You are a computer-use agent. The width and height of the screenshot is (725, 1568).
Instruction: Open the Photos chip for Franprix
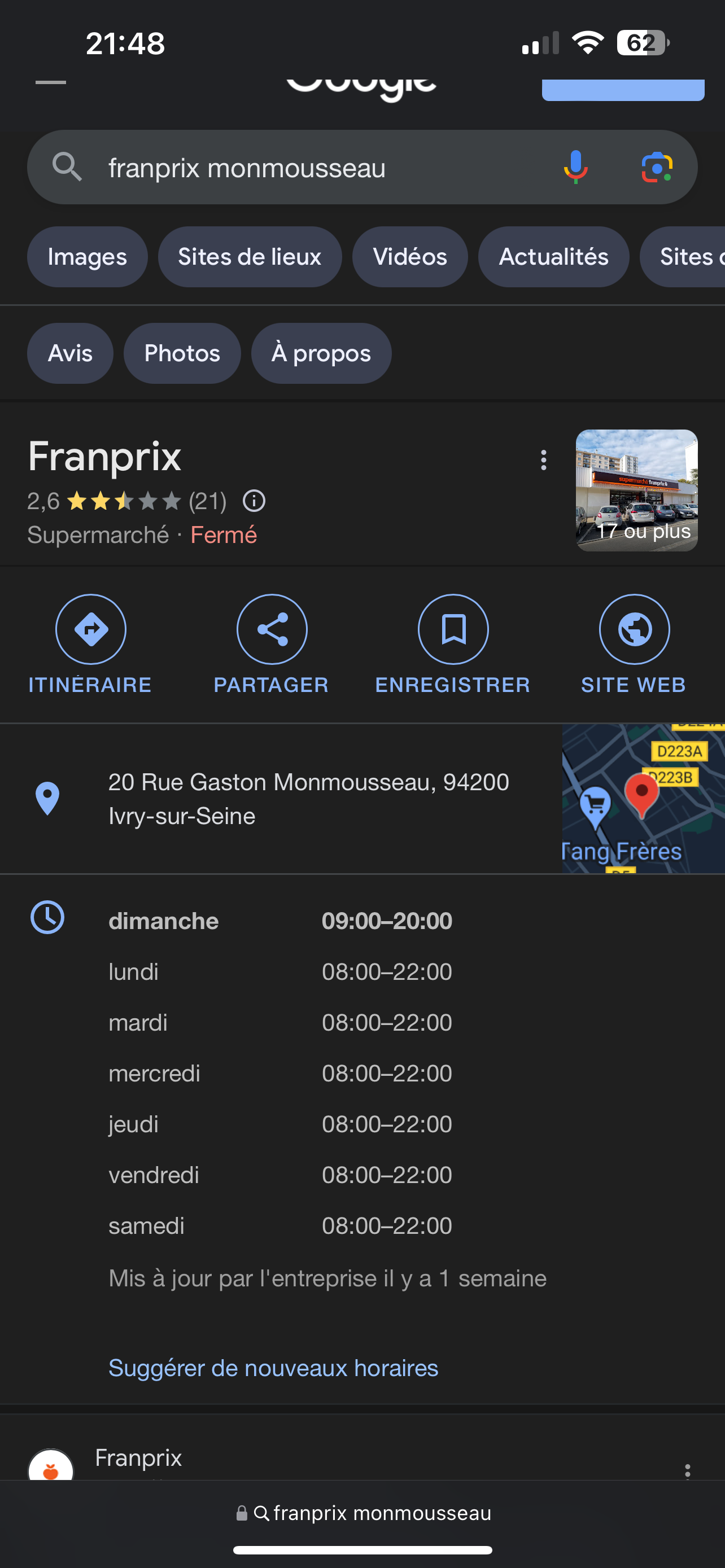coord(182,353)
